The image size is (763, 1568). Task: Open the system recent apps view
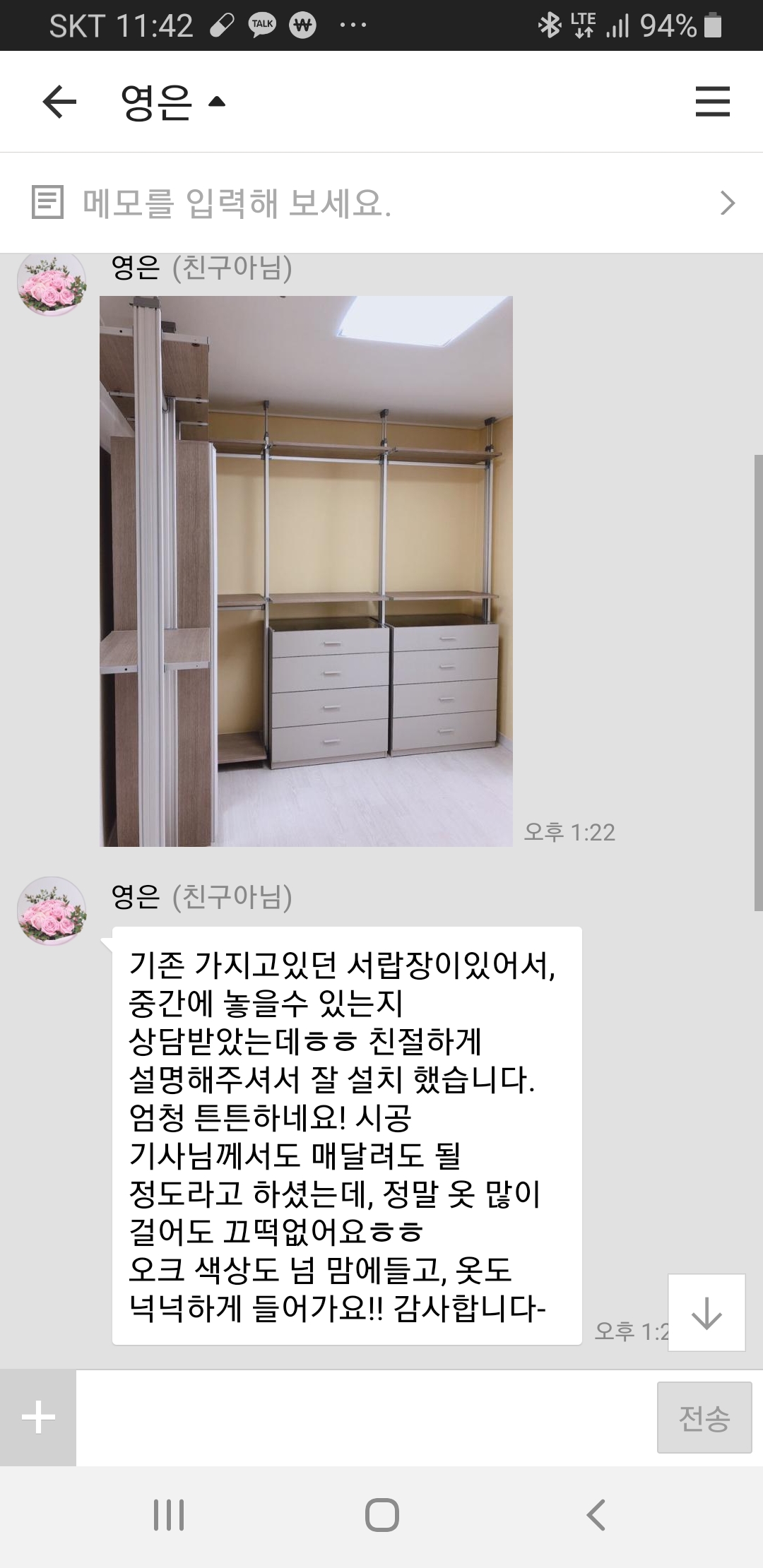tap(169, 1514)
